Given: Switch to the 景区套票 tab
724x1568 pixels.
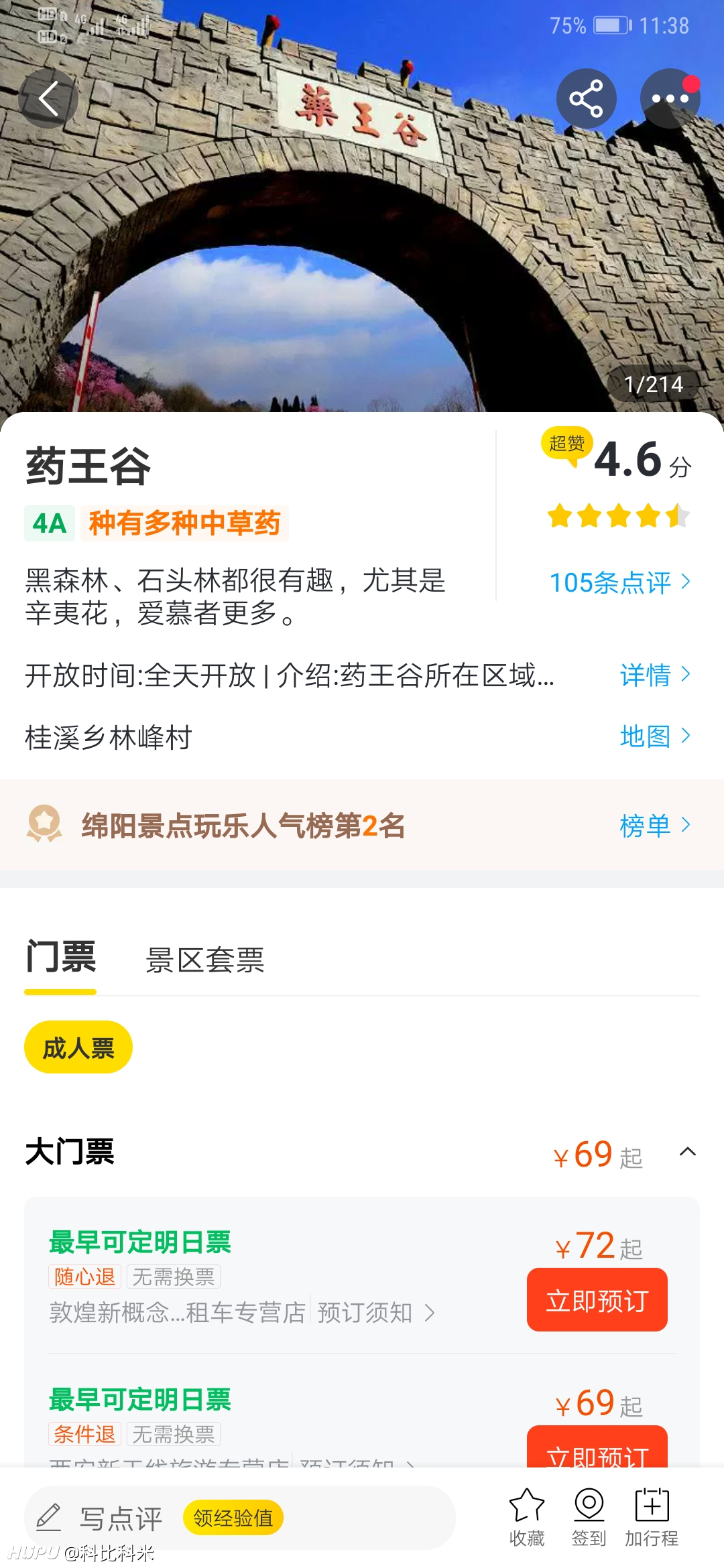Looking at the screenshot, I should pos(205,960).
